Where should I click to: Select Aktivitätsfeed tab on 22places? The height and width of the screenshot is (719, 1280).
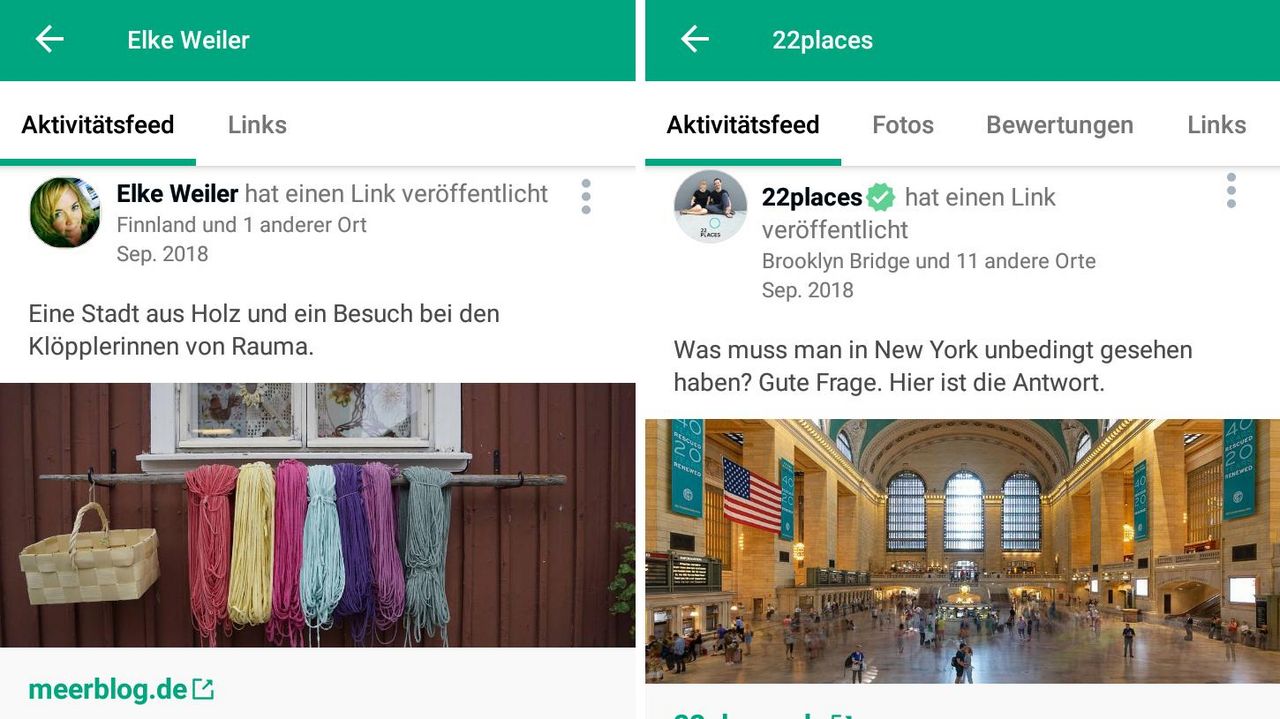[x=743, y=125]
